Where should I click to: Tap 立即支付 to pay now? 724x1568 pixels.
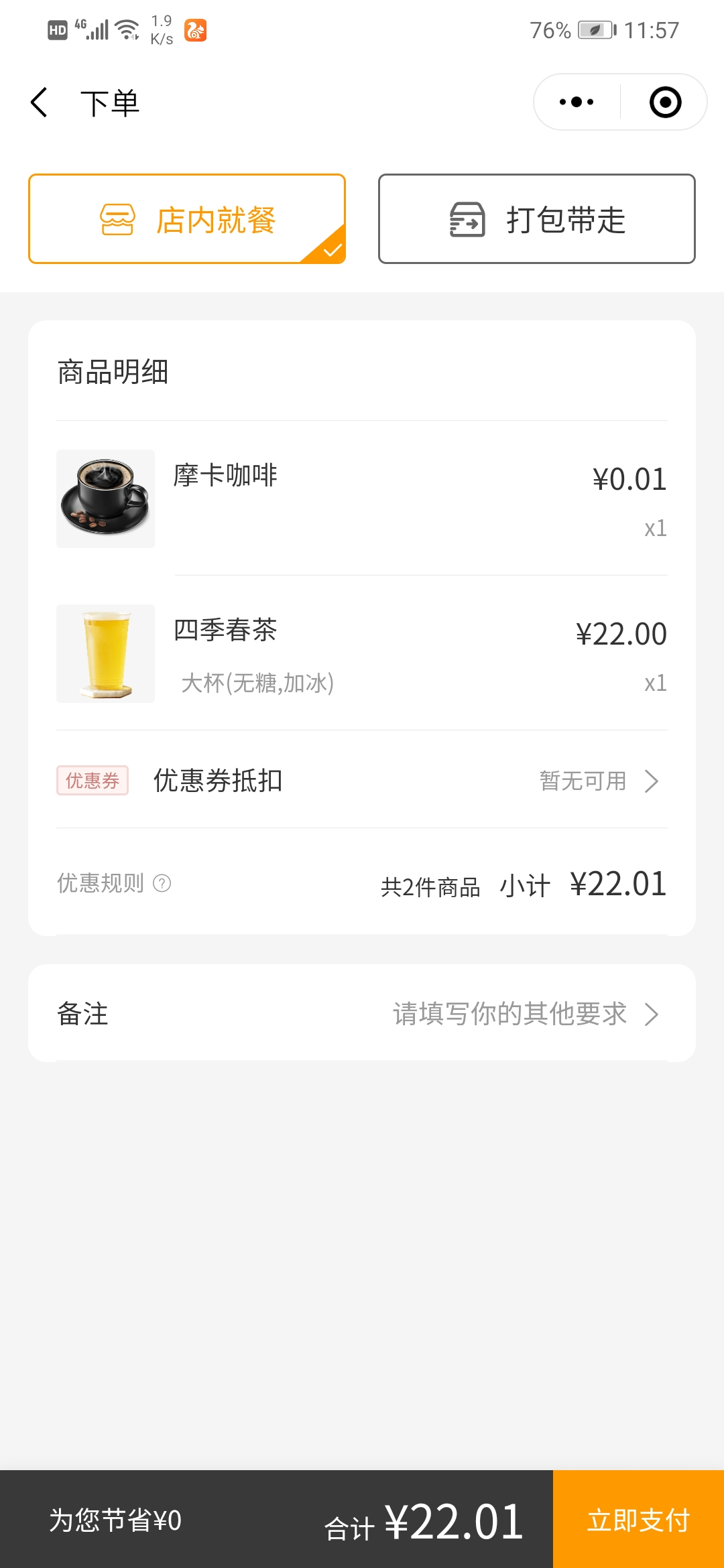pos(638,1520)
